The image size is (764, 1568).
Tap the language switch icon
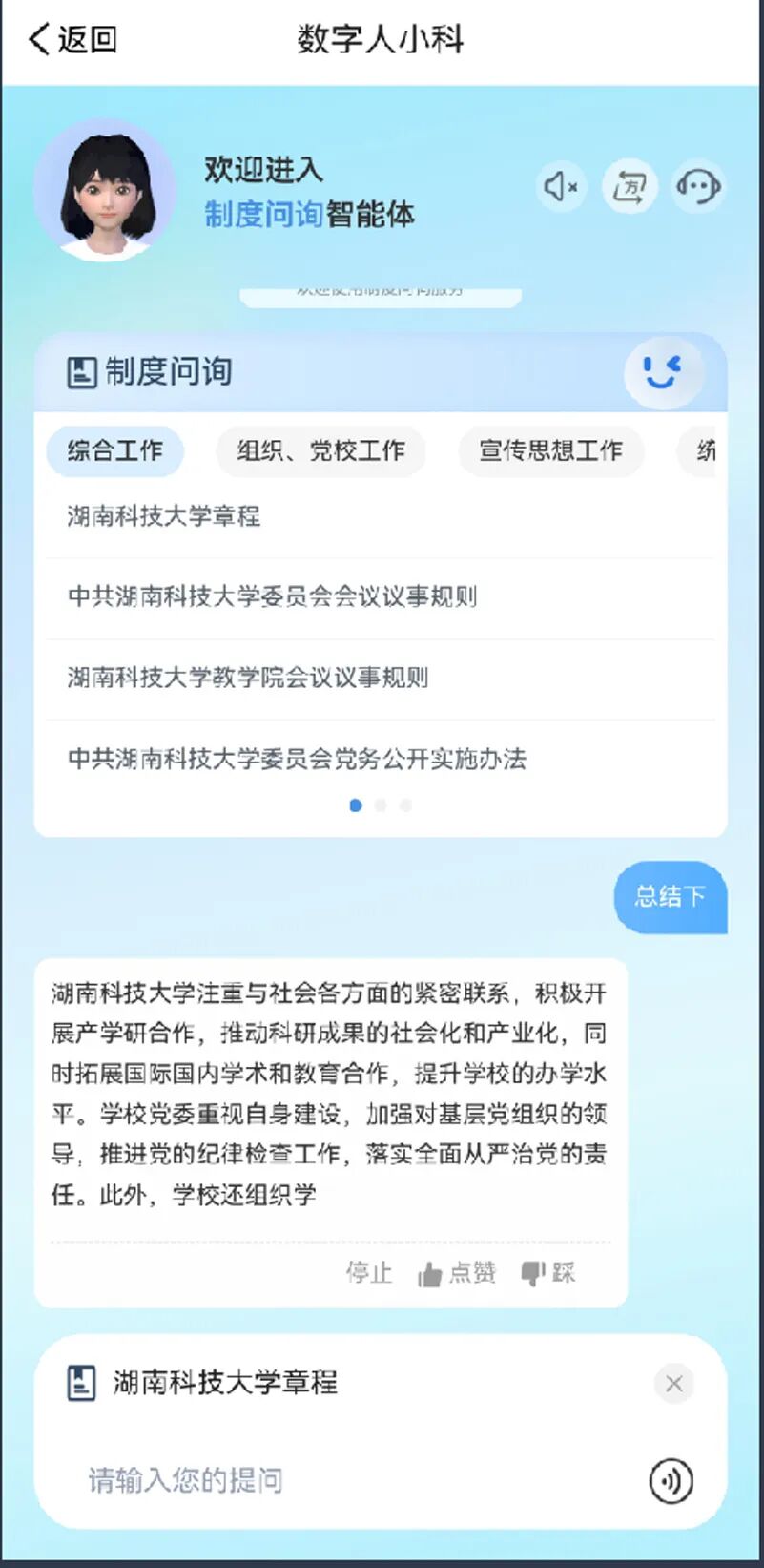click(x=630, y=186)
